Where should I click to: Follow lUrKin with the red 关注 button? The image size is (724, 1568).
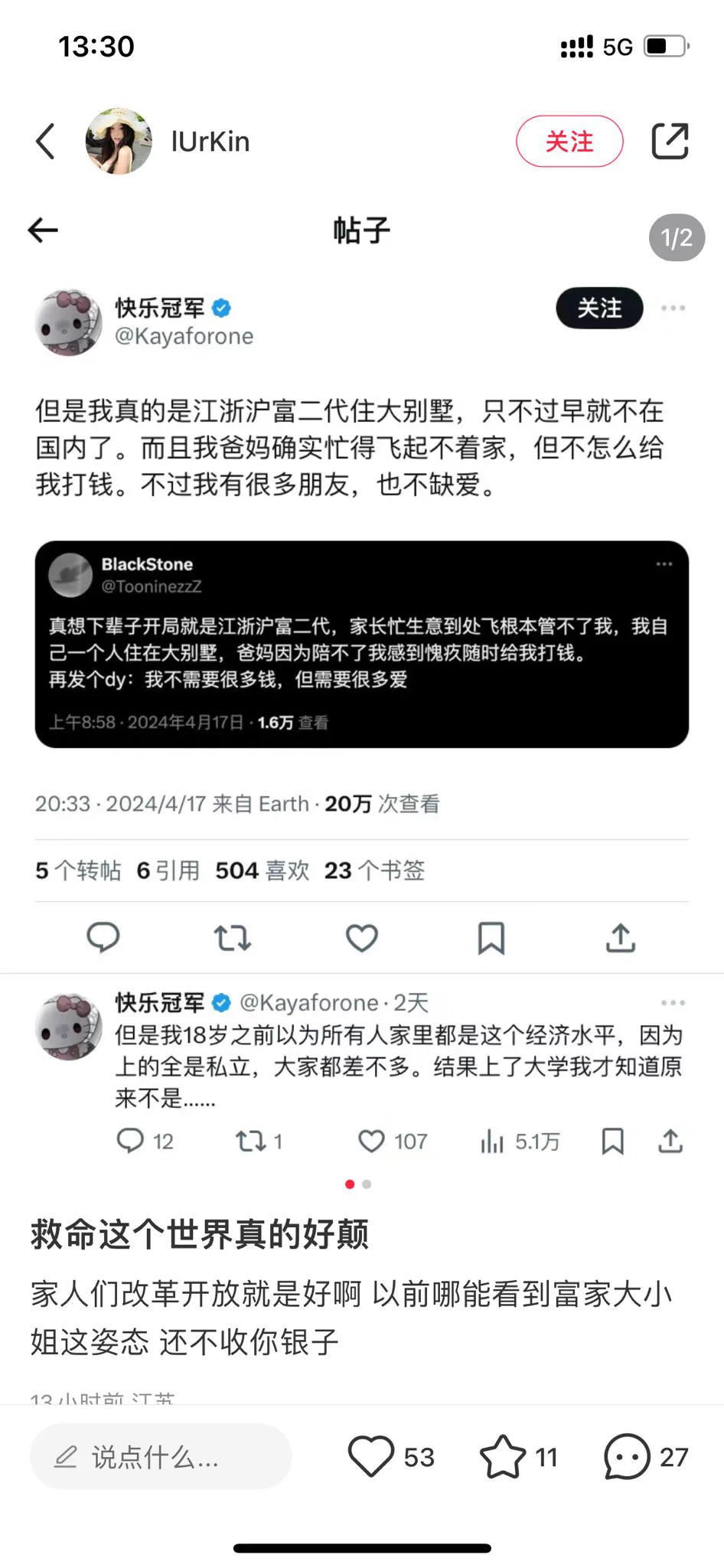coord(569,141)
